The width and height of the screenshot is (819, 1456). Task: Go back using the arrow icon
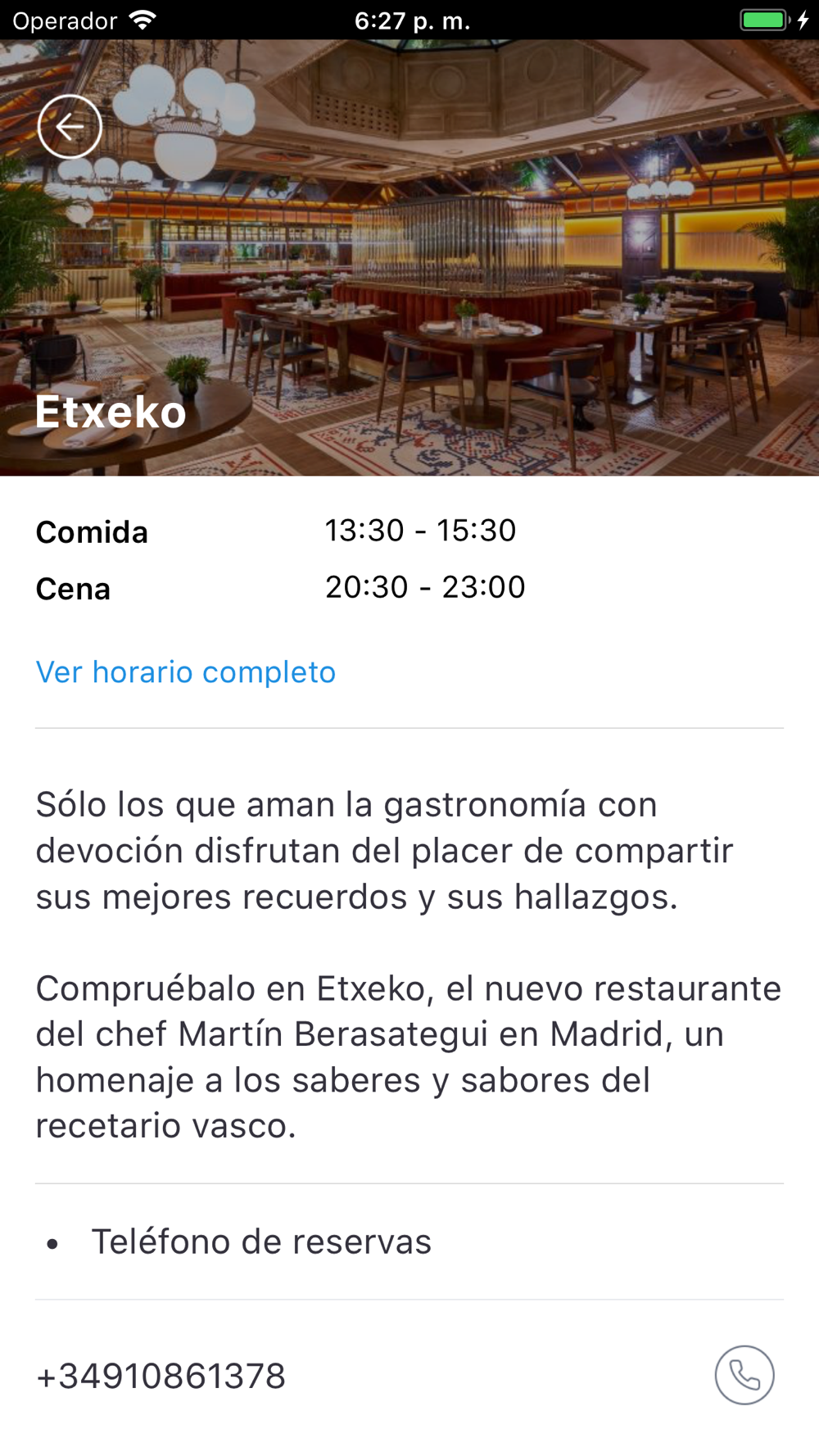pos(70,127)
